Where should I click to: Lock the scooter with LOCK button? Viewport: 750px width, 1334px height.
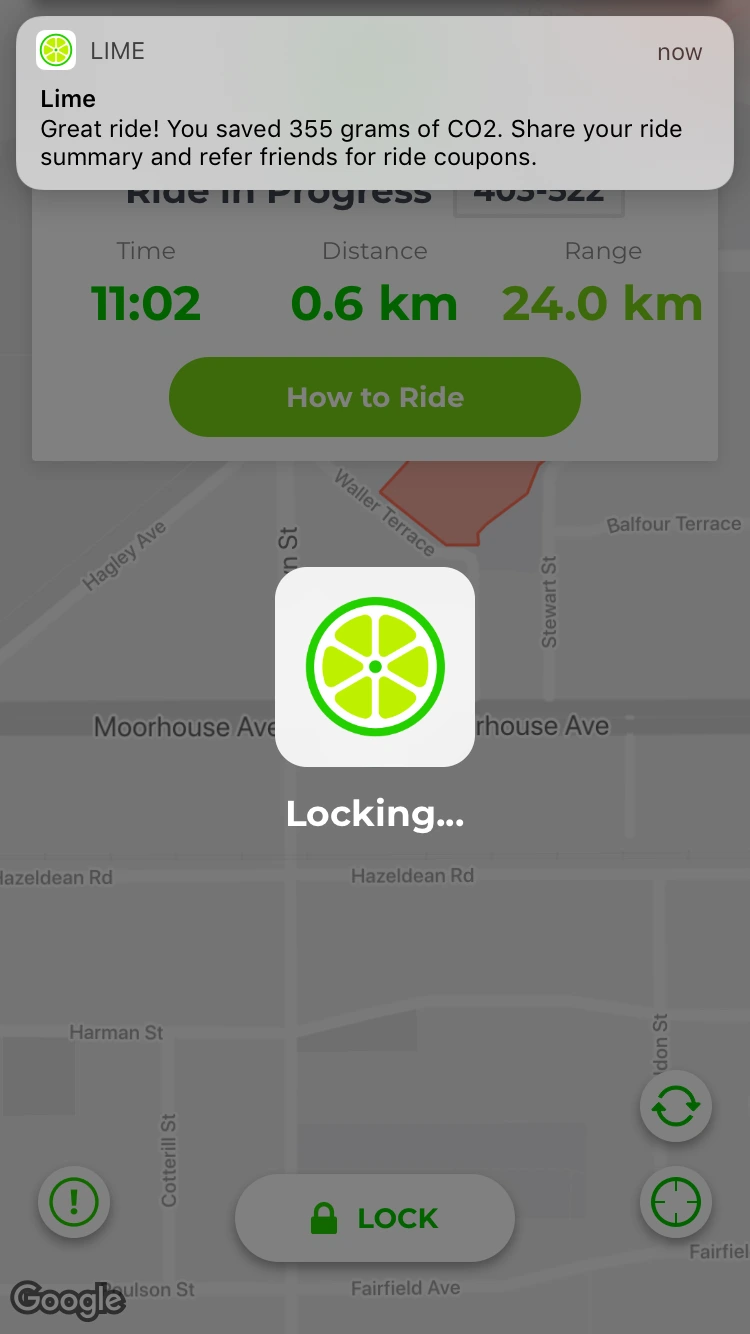pos(375,1218)
